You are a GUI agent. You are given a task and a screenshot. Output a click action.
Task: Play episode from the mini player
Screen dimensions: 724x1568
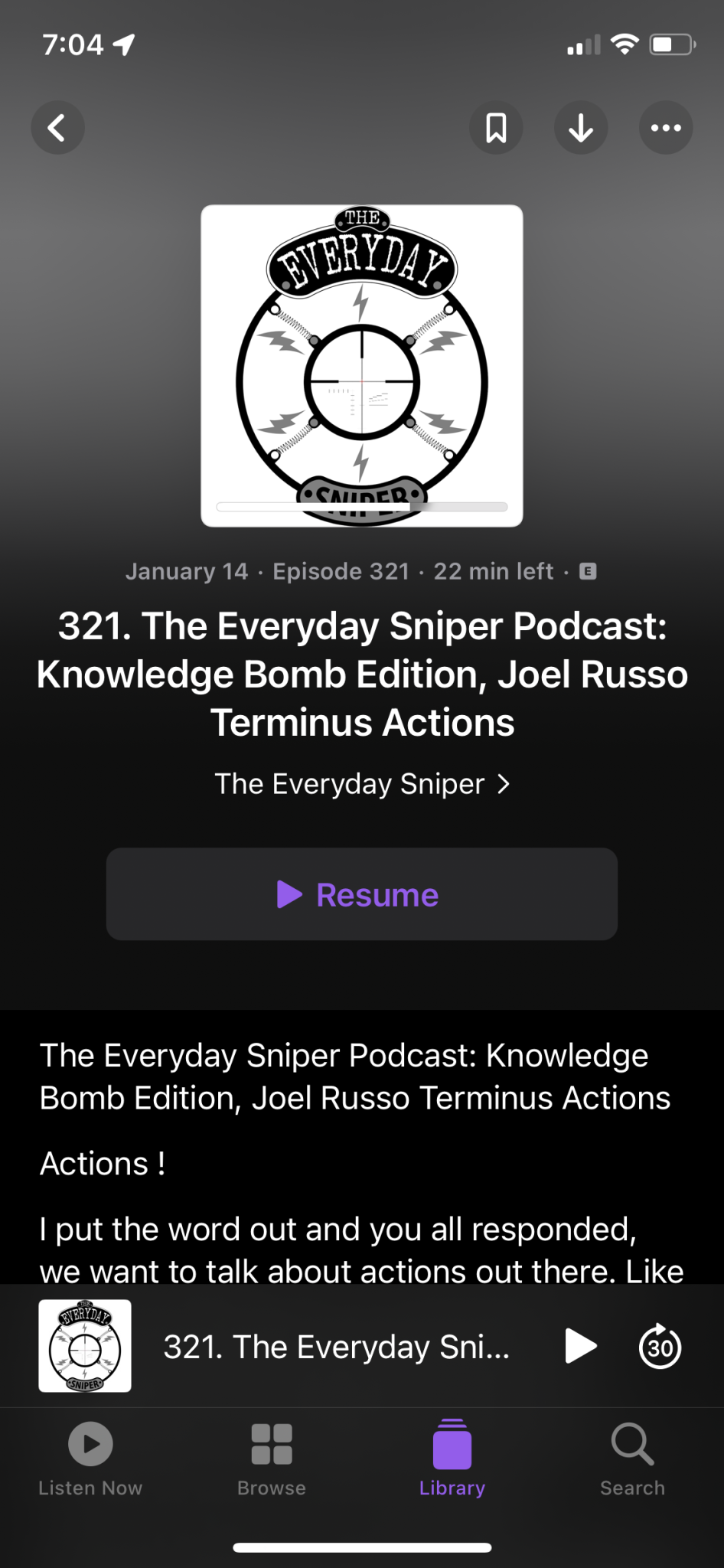tap(581, 1347)
